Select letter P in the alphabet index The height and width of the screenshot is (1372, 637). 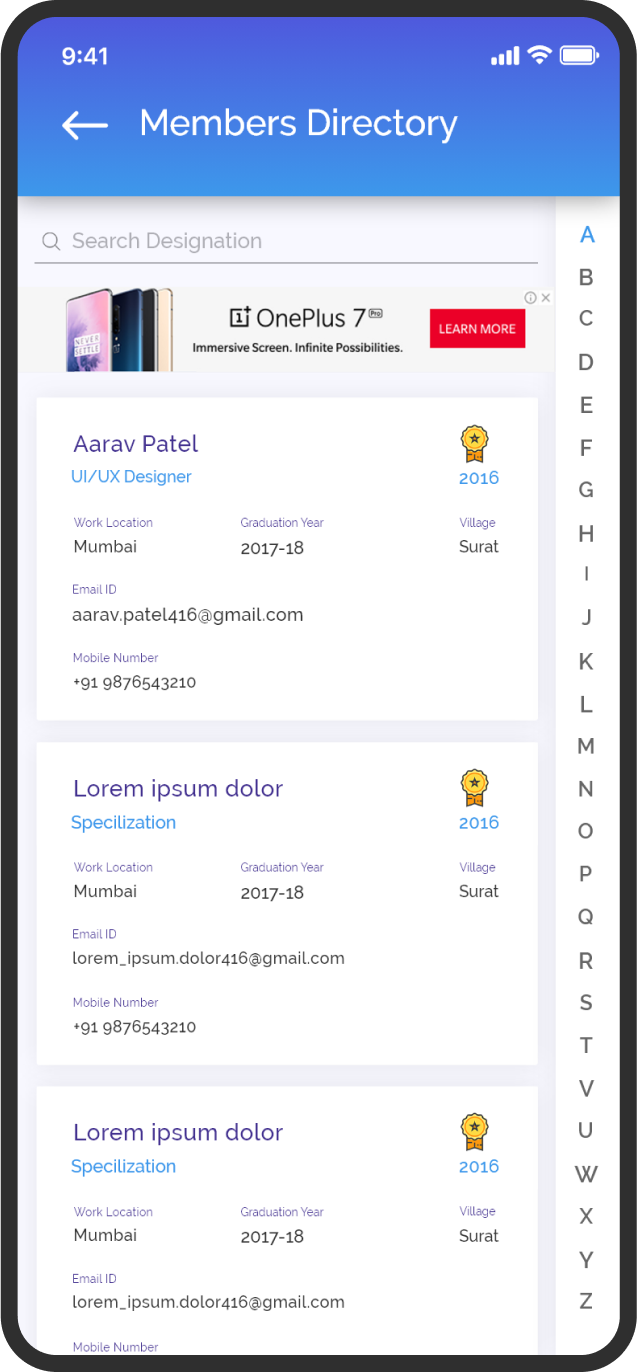coord(586,873)
